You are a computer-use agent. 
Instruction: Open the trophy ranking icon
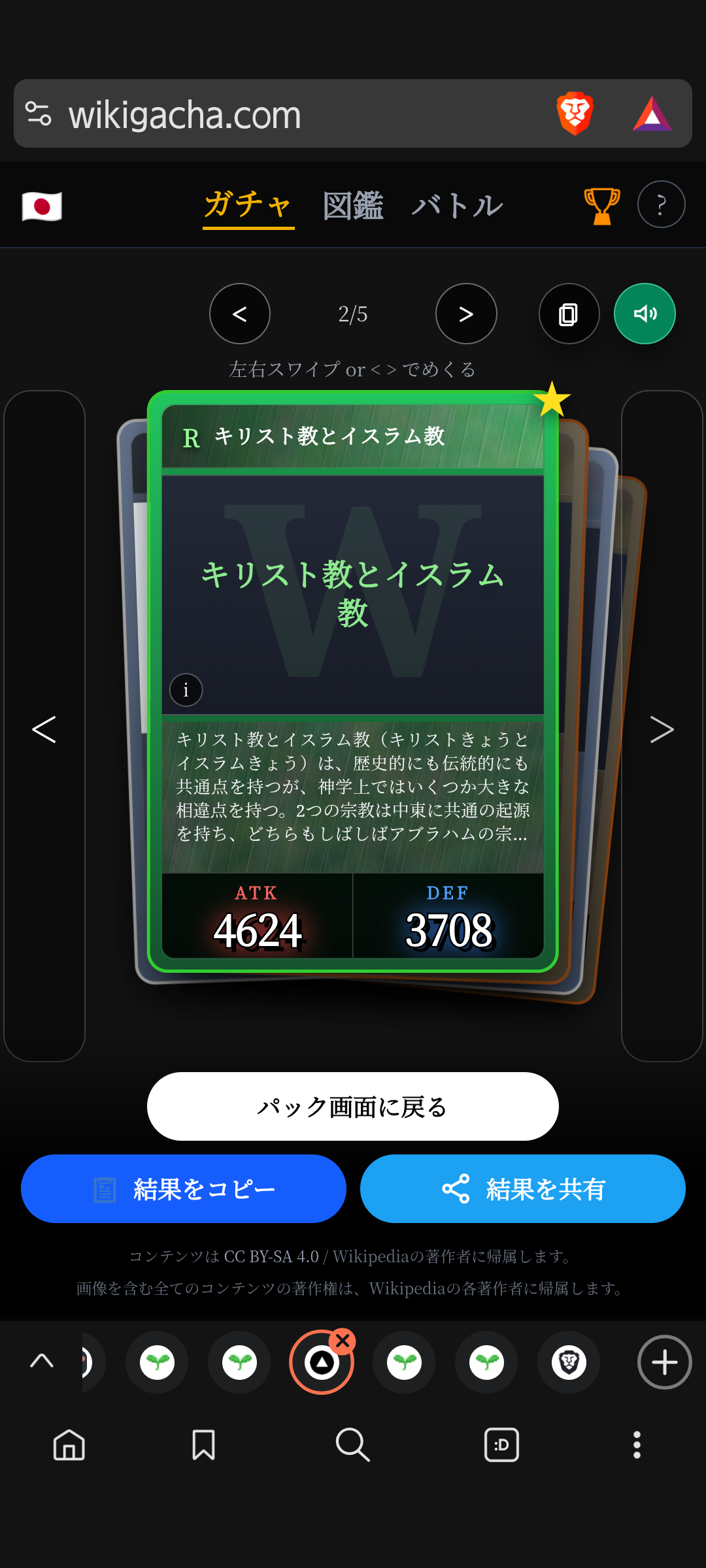[602, 206]
